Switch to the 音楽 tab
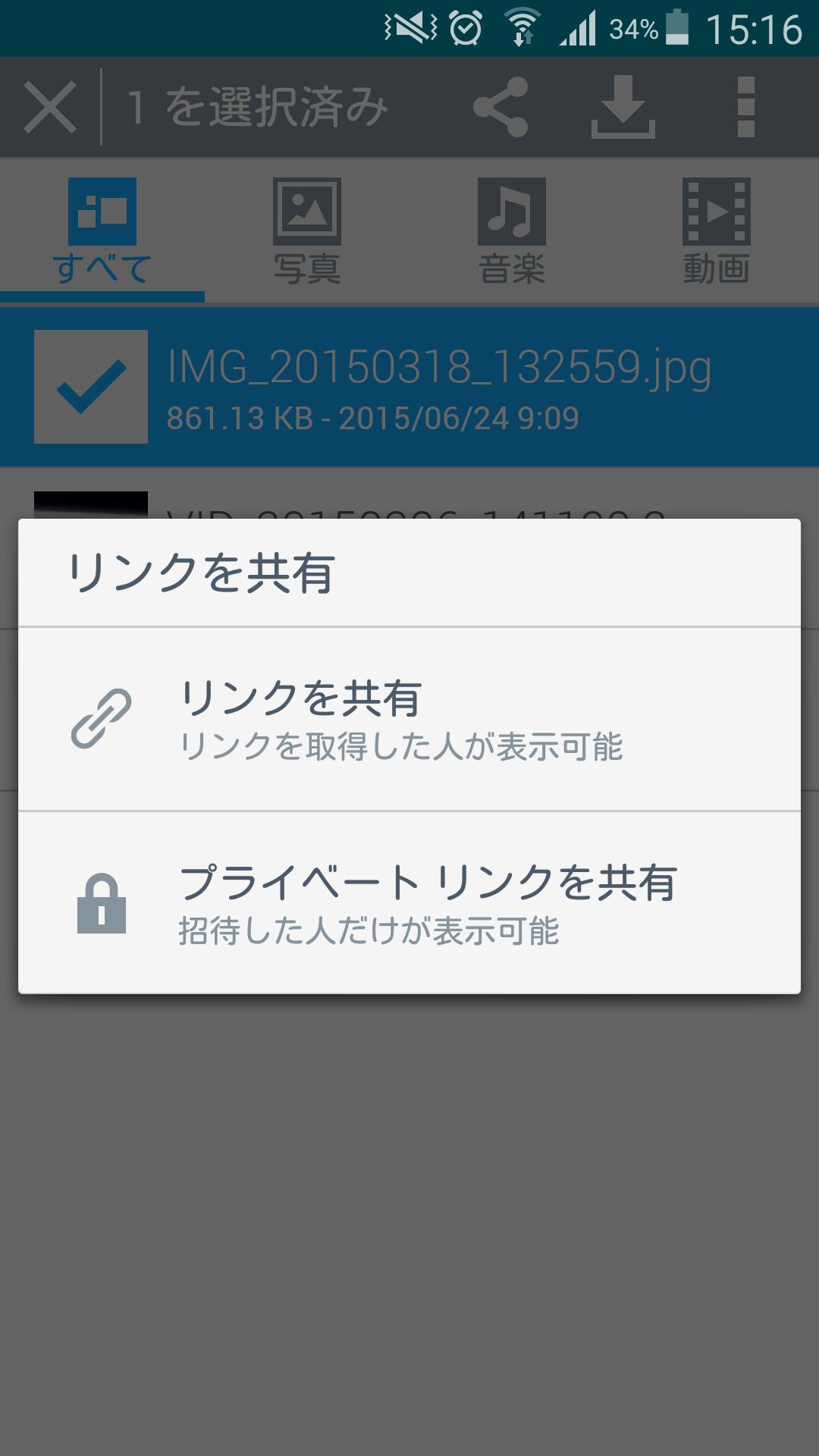This screenshot has width=819, height=1456. pyautogui.click(x=512, y=231)
